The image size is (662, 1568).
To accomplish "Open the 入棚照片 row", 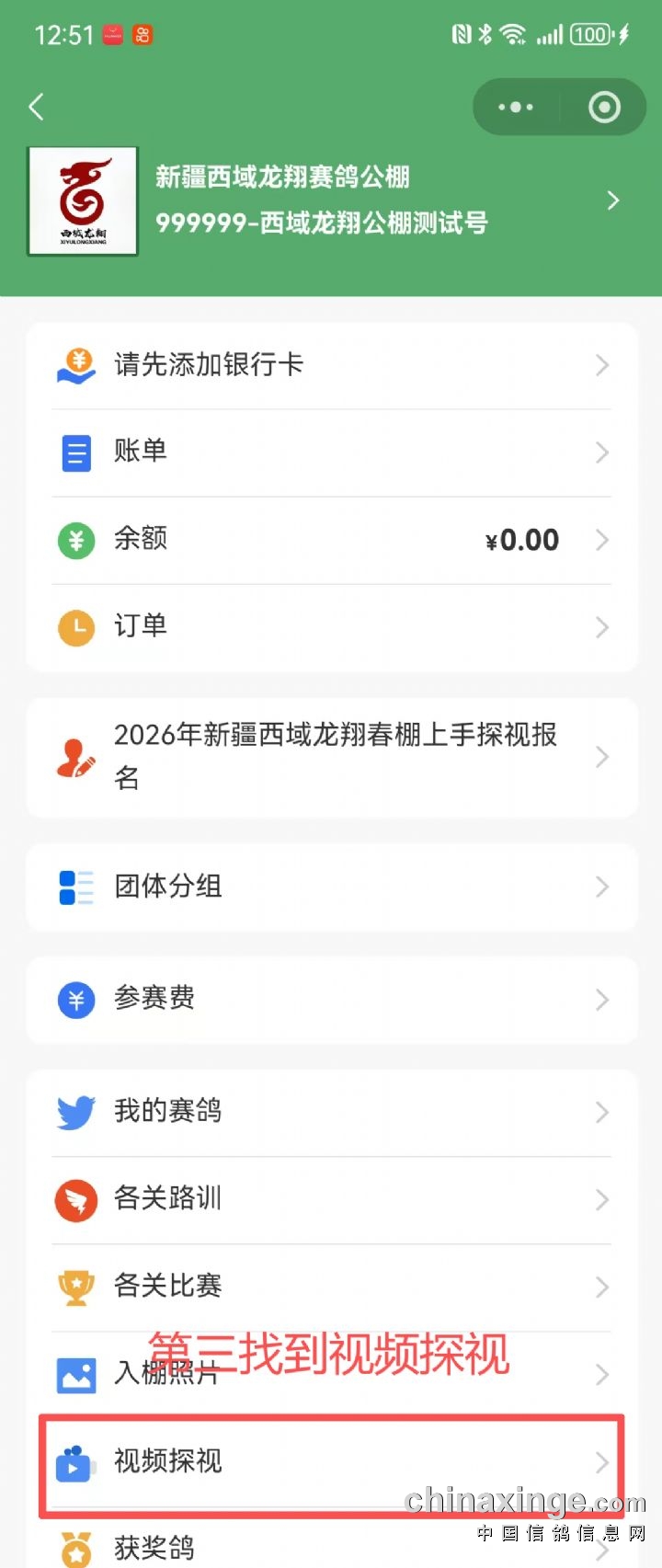I will click(x=331, y=1375).
